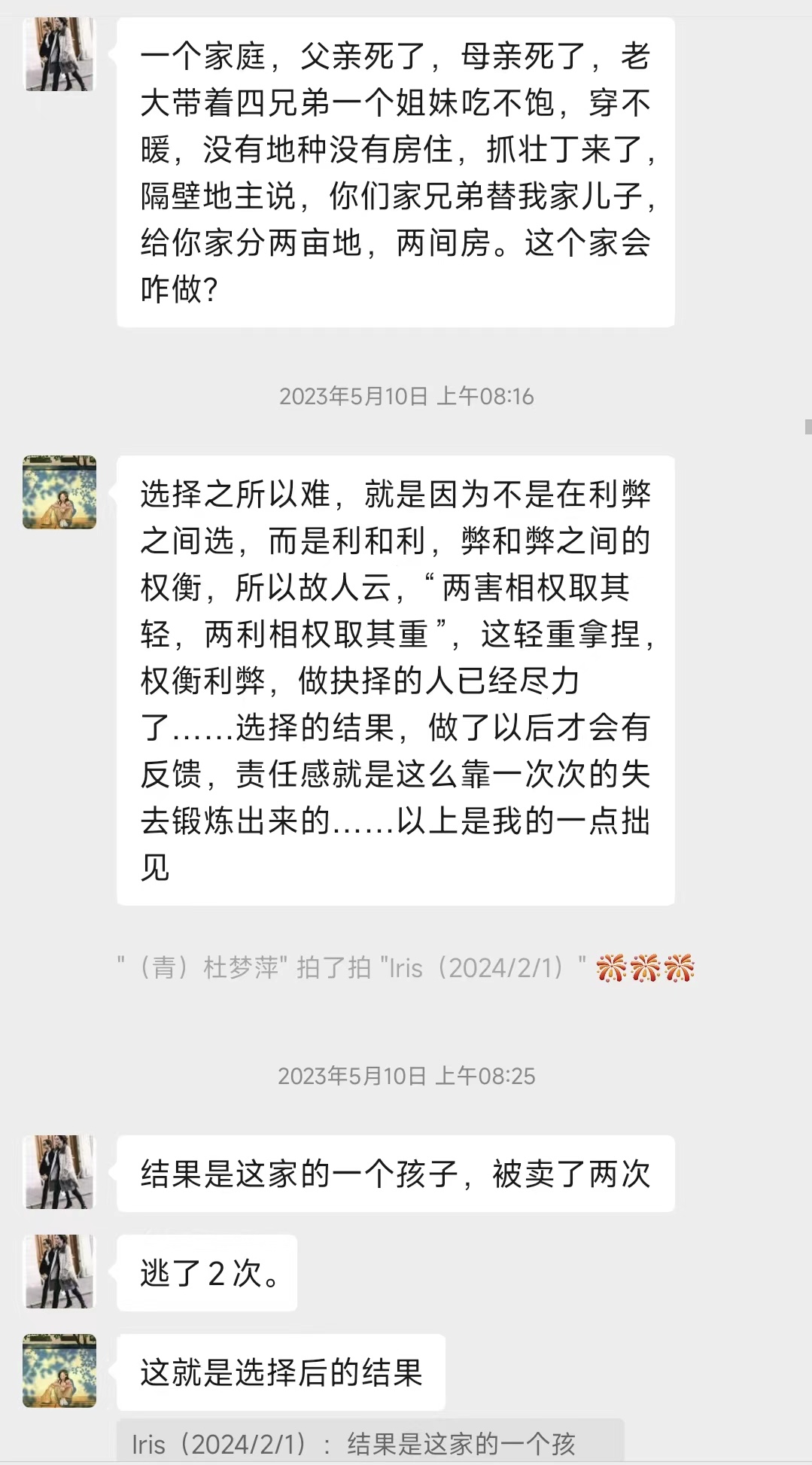Viewport: 812px width, 1465px height.
Task: Tap the avatar next to '逃了2次。'
Action: 59,1272
